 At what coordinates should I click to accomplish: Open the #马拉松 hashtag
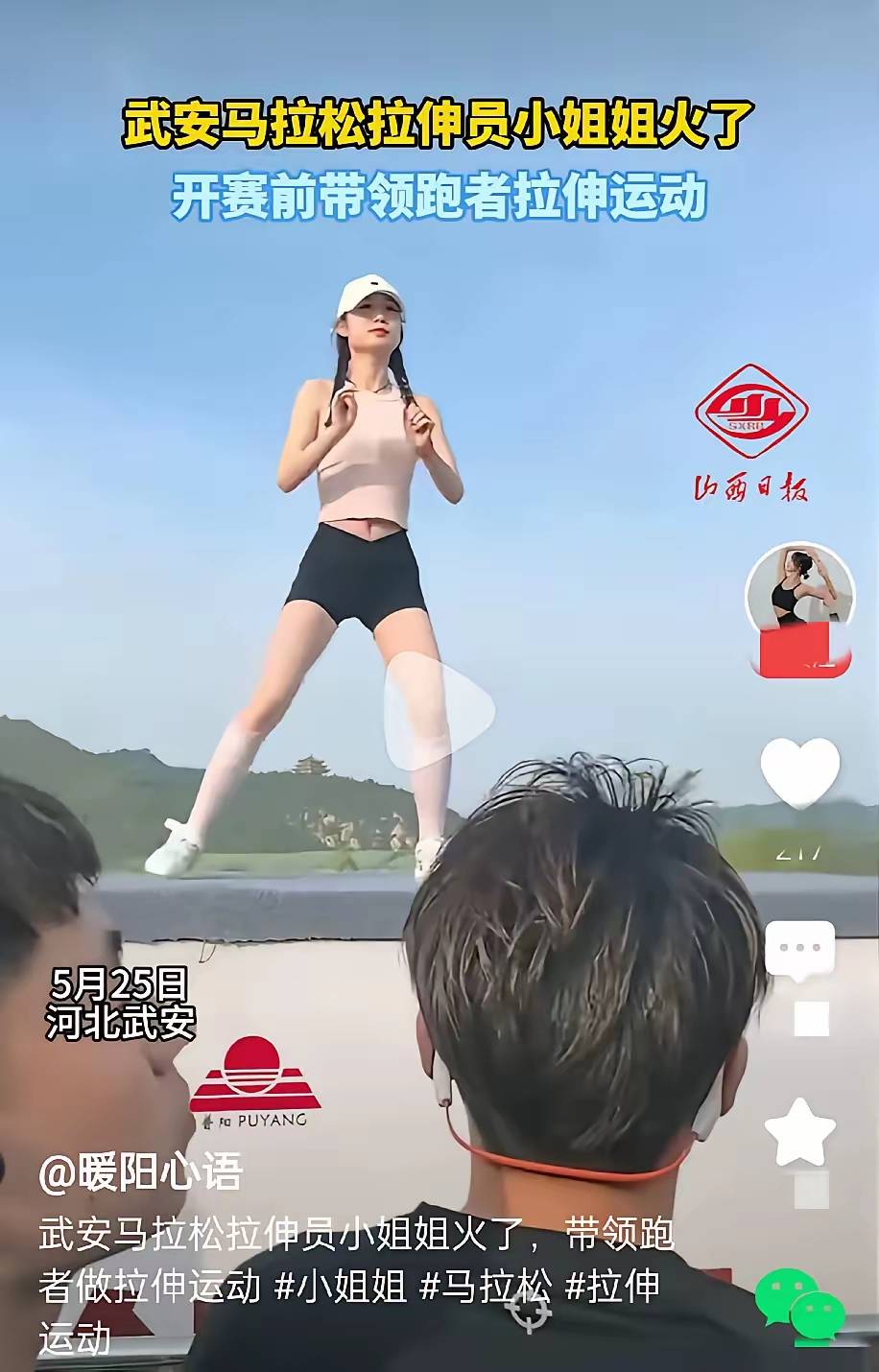[x=486, y=1287]
